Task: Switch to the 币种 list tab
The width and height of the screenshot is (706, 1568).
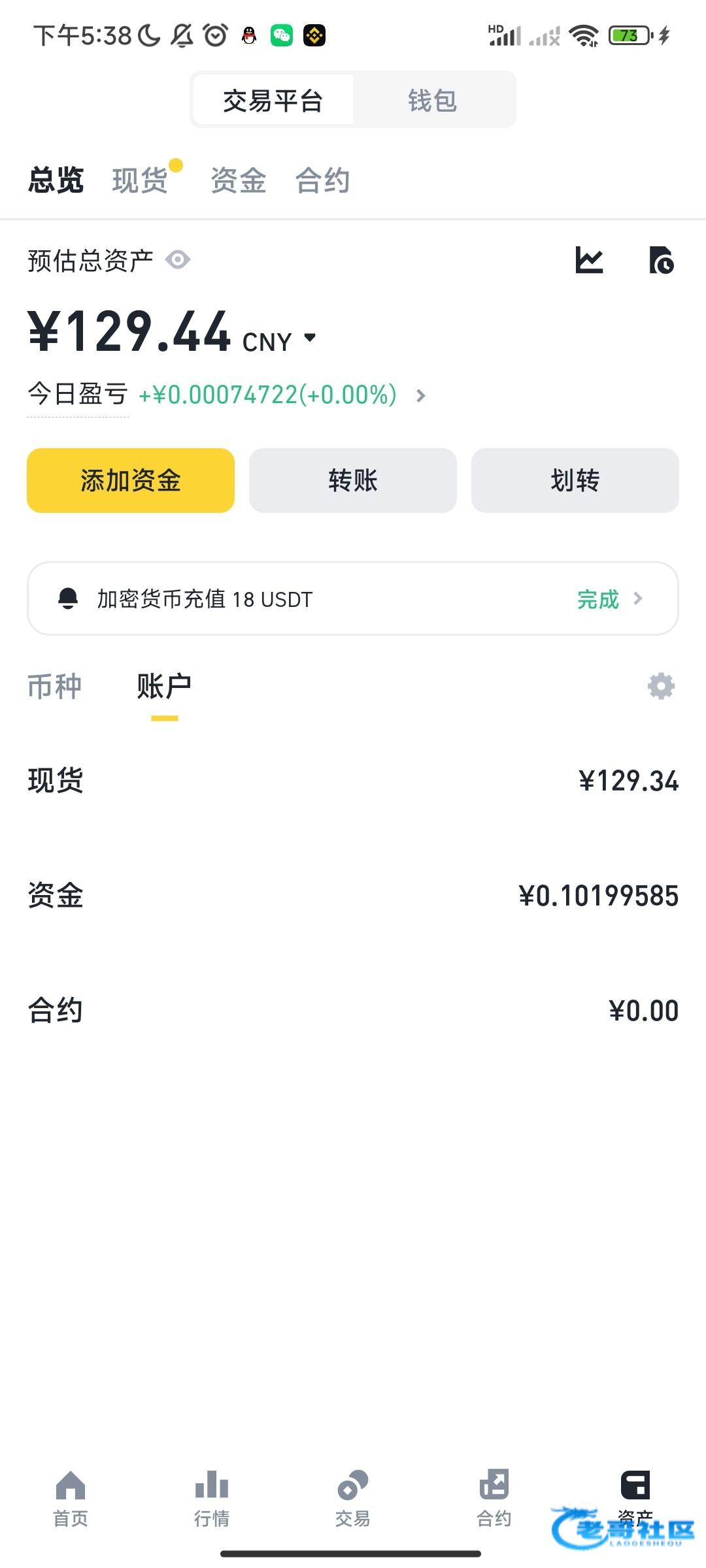Action: (55, 687)
